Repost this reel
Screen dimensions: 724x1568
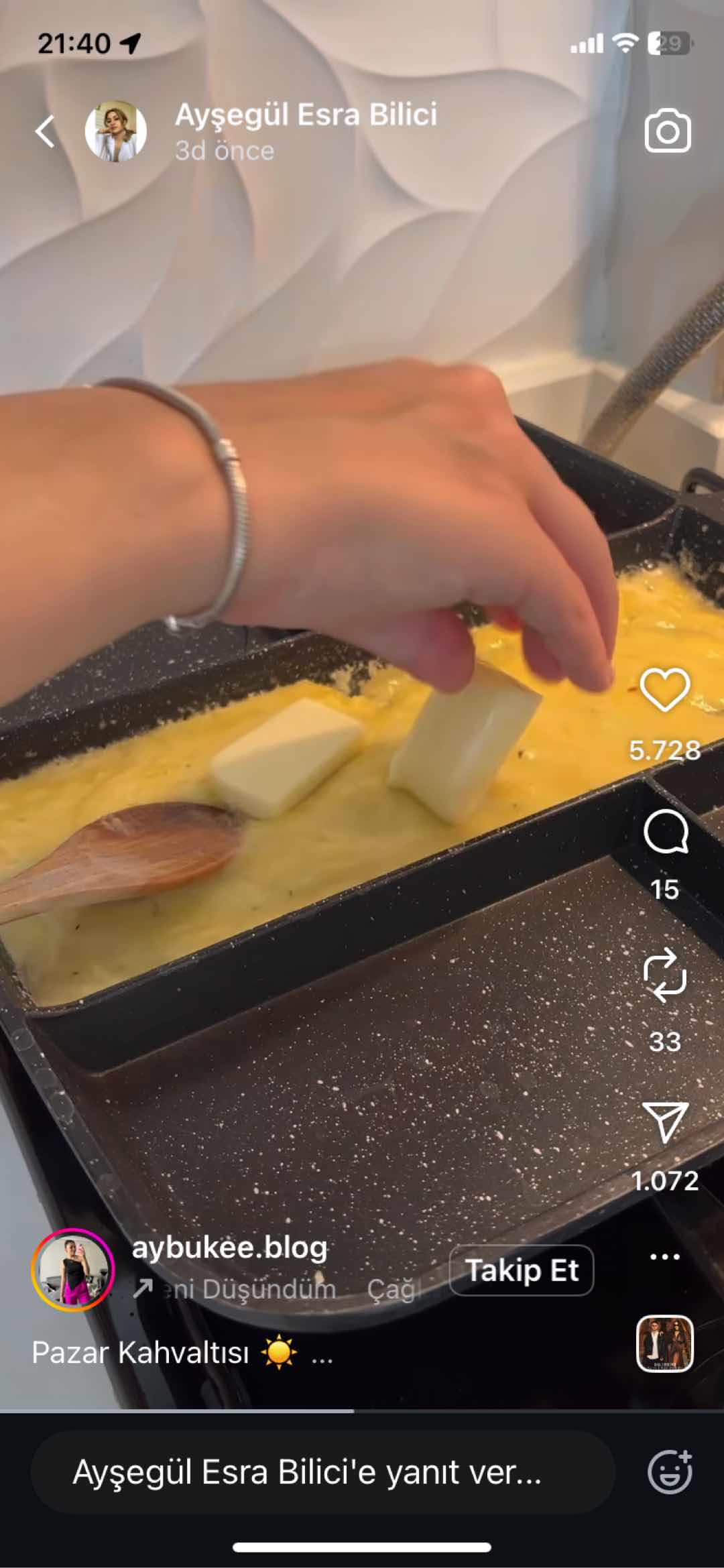(664, 975)
